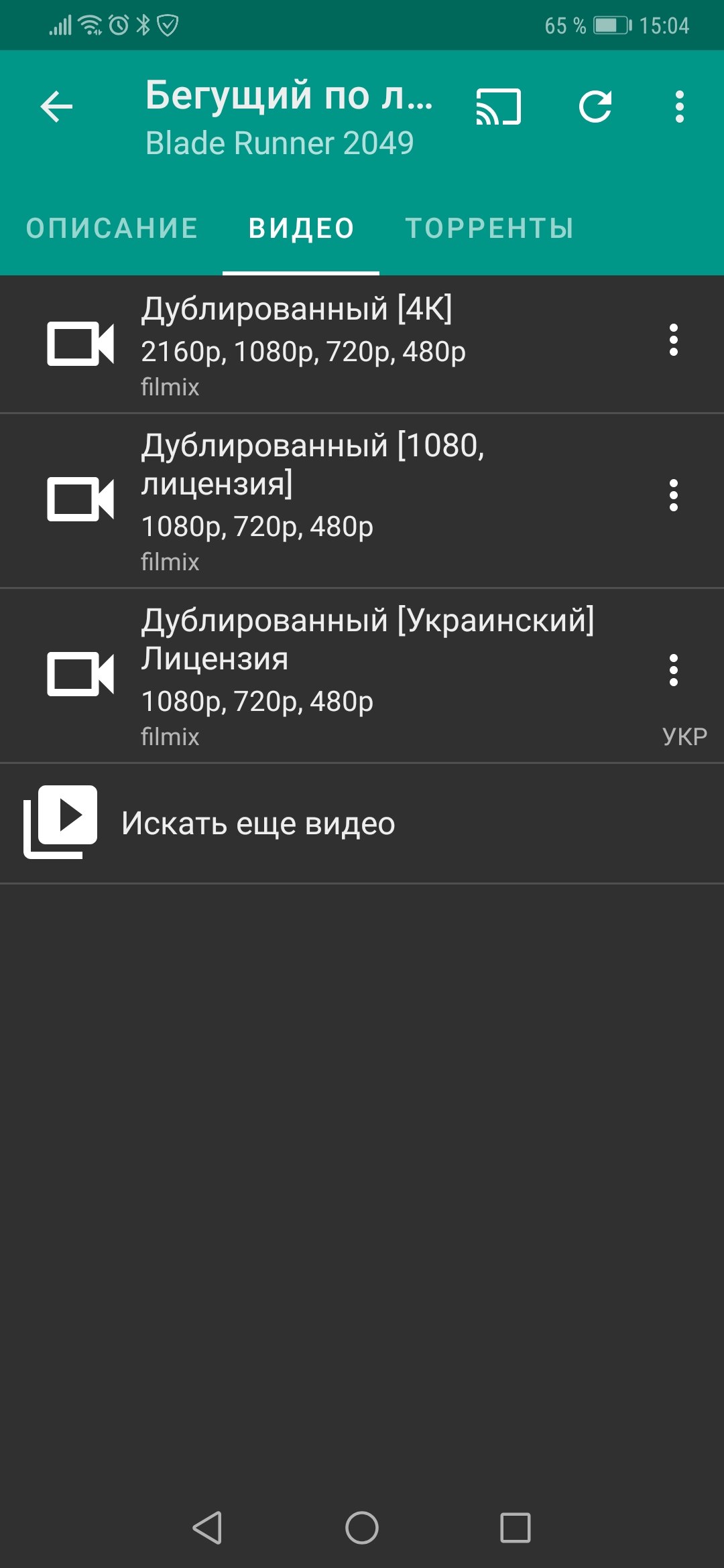Open options for Дублированный [4K]
724x1568 pixels.
tap(673, 340)
